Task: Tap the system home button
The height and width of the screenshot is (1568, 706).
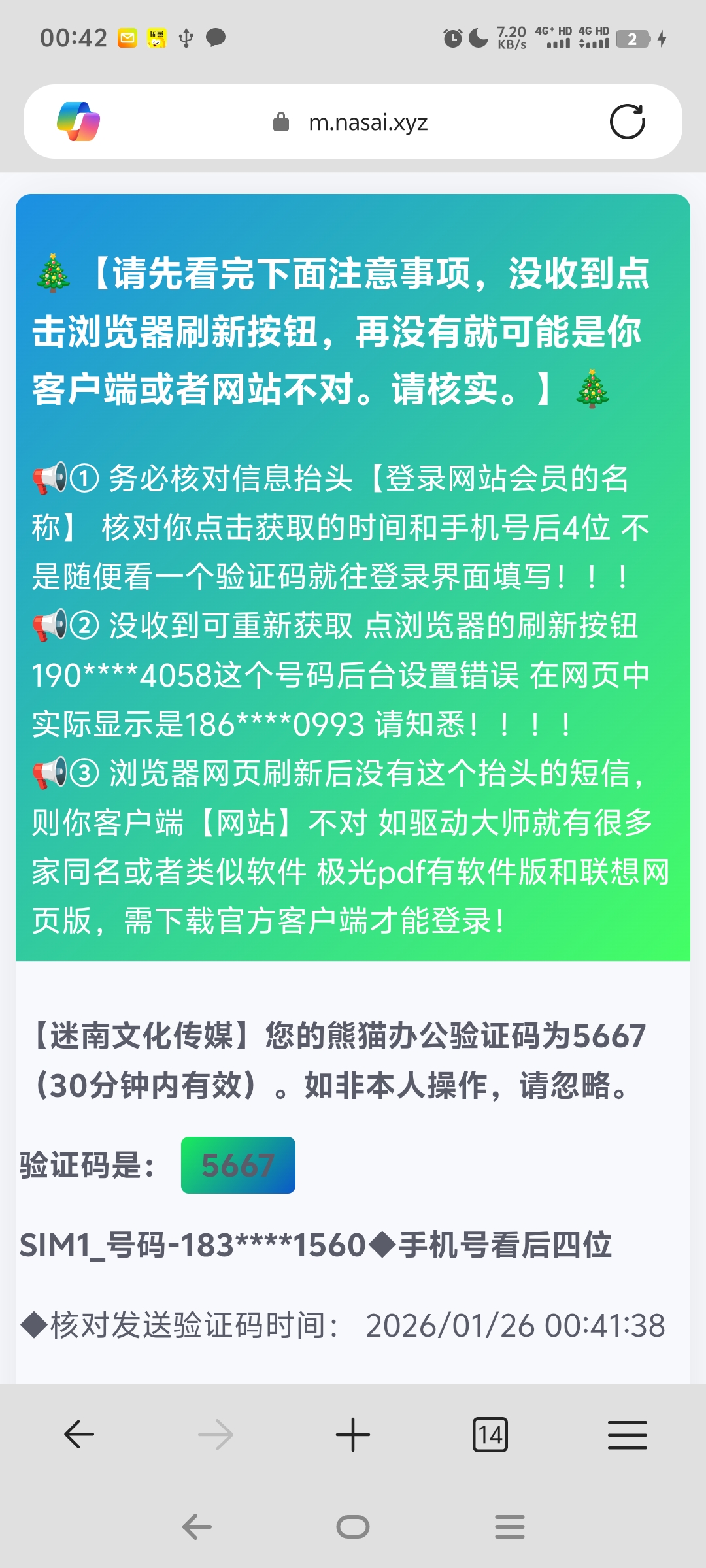Action: pos(353,1527)
